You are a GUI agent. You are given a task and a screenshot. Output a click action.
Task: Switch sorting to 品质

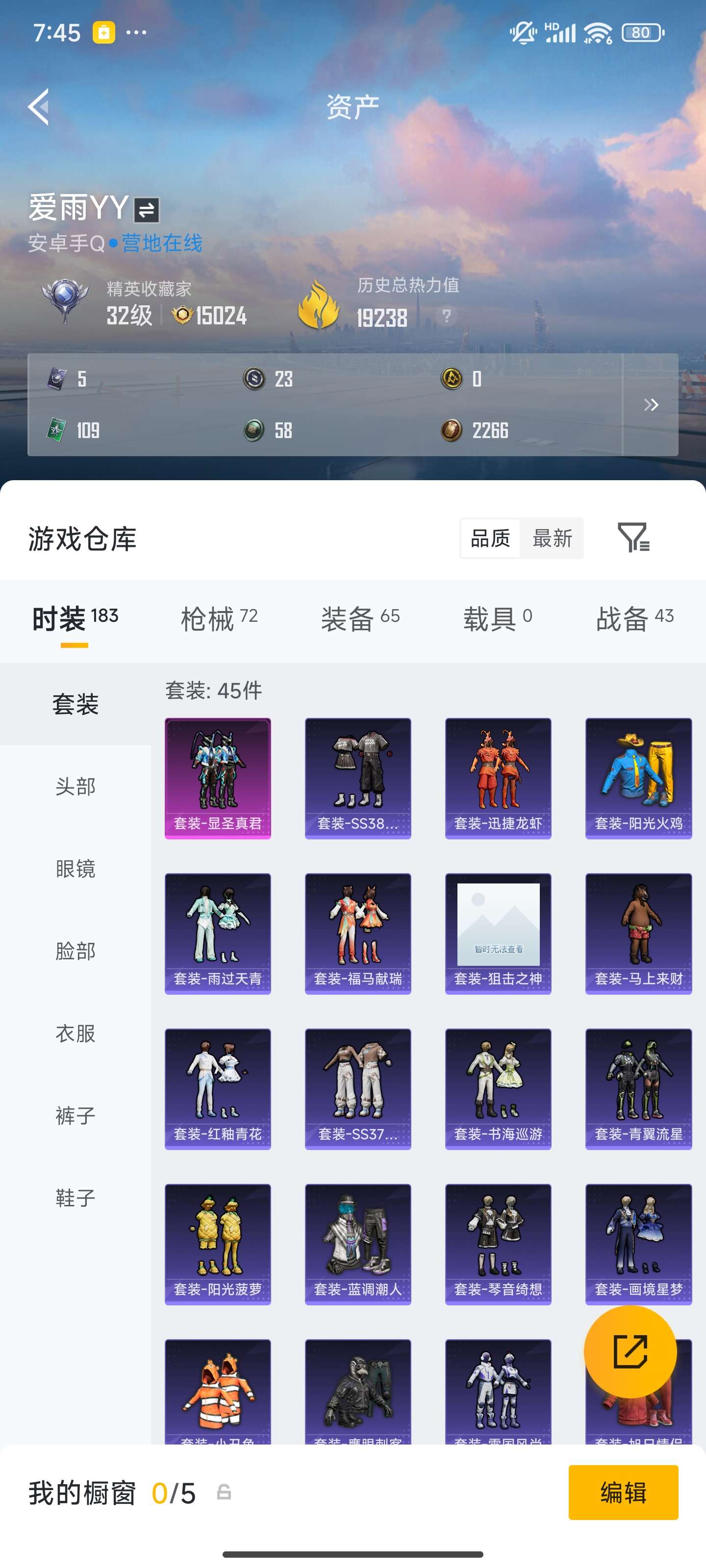click(489, 538)
